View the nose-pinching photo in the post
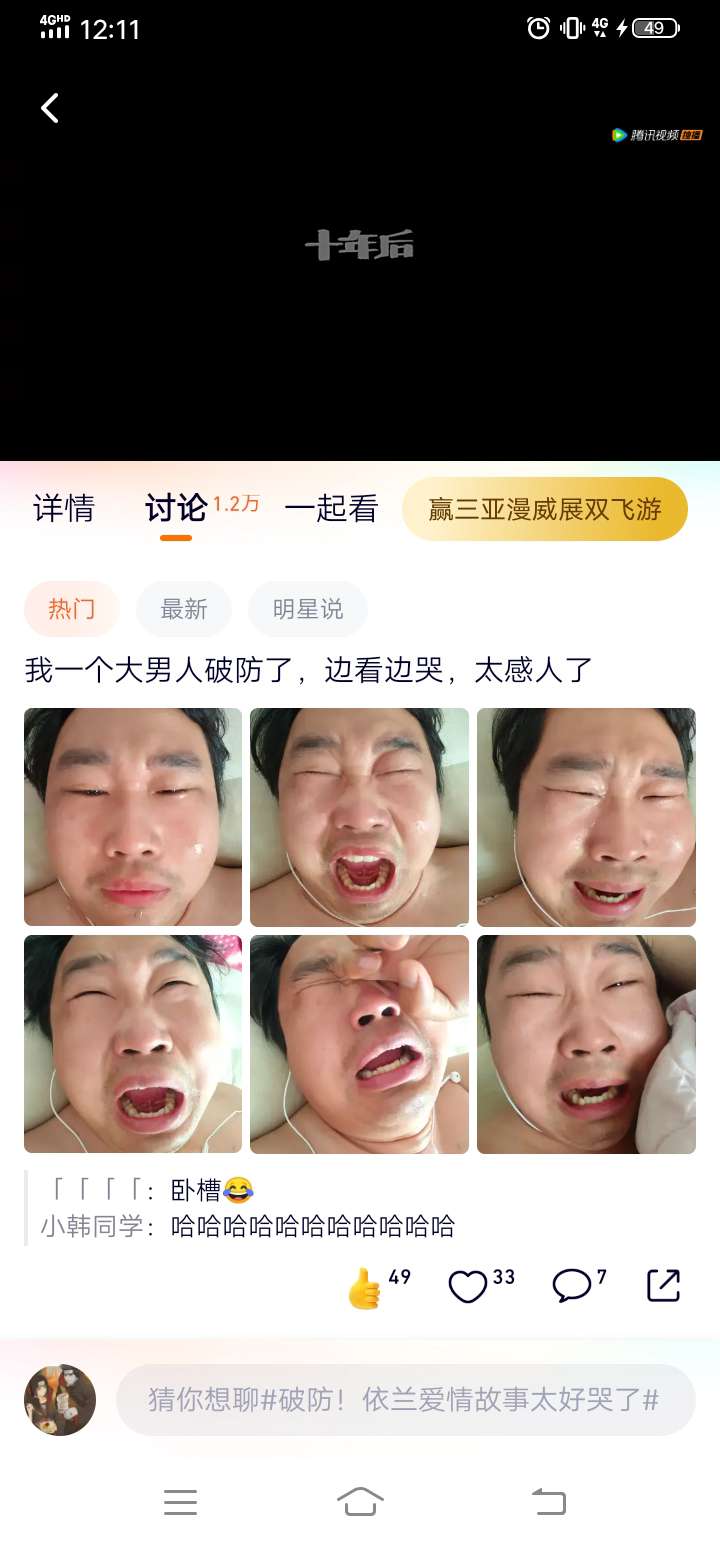The image size is (720, 1544). coord(359,1044)
